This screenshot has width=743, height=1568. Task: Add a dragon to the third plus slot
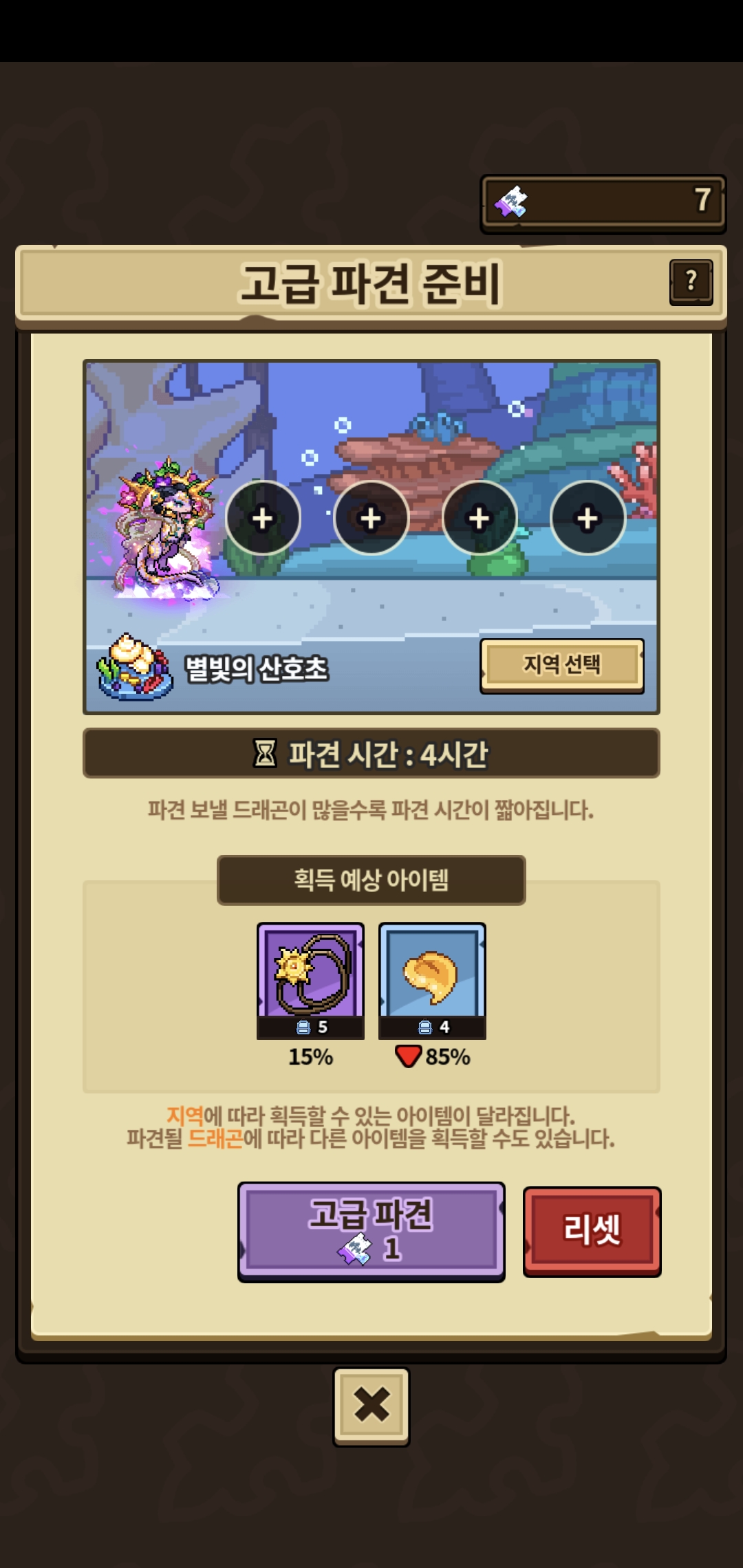480,518
